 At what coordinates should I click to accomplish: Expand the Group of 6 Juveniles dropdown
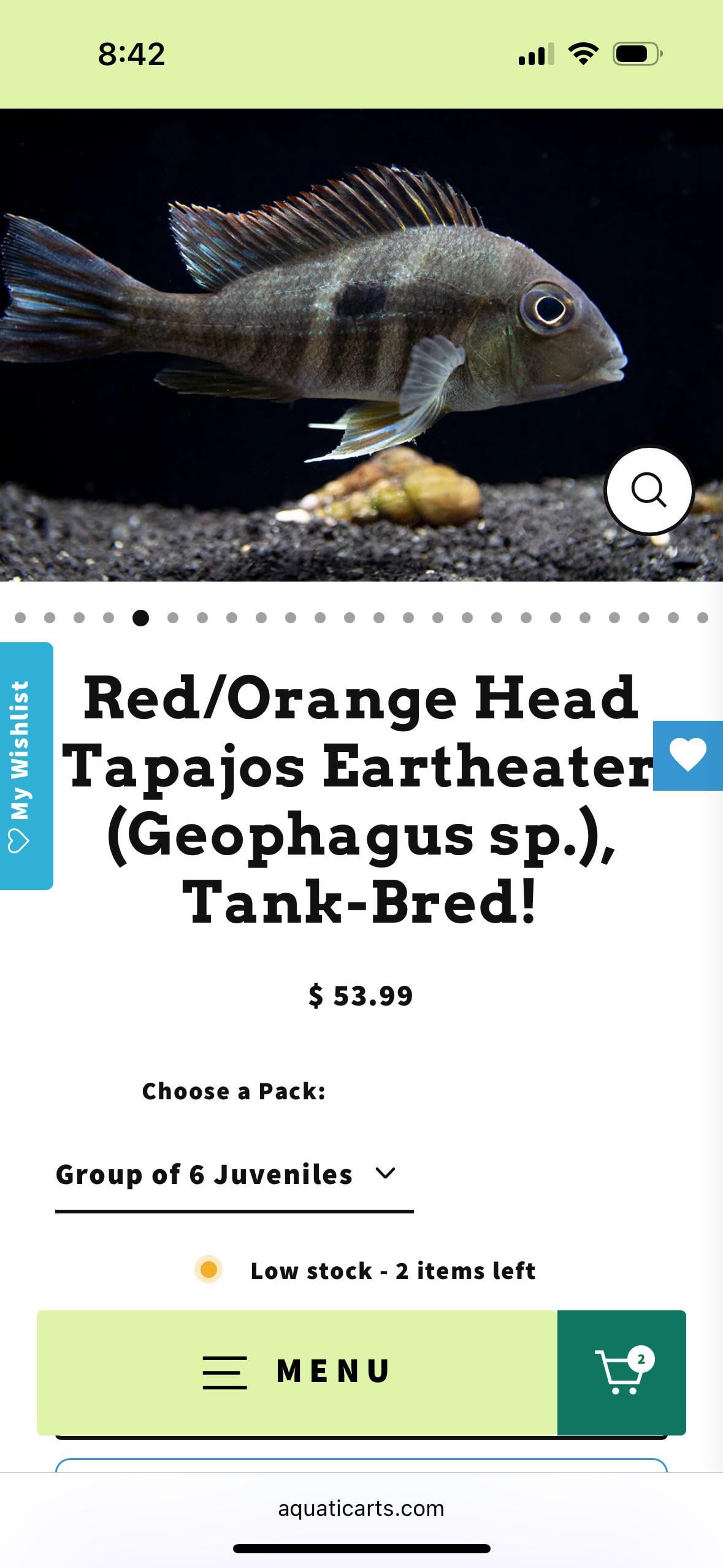pos(234,1174)
